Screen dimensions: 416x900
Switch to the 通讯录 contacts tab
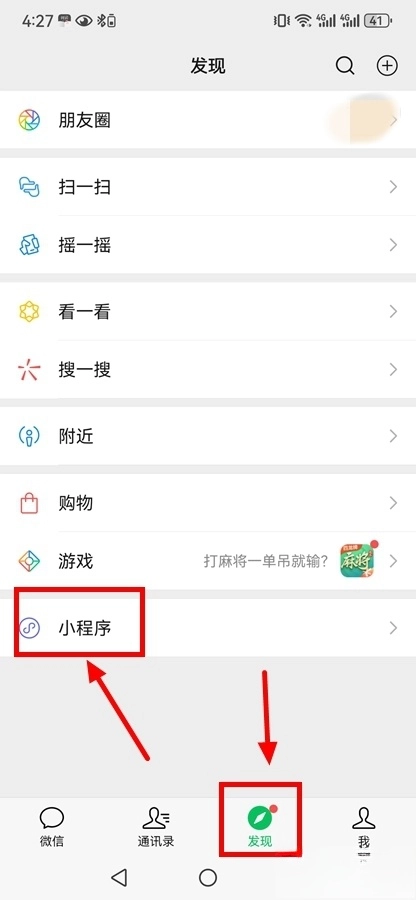click(x=155, y=827)
